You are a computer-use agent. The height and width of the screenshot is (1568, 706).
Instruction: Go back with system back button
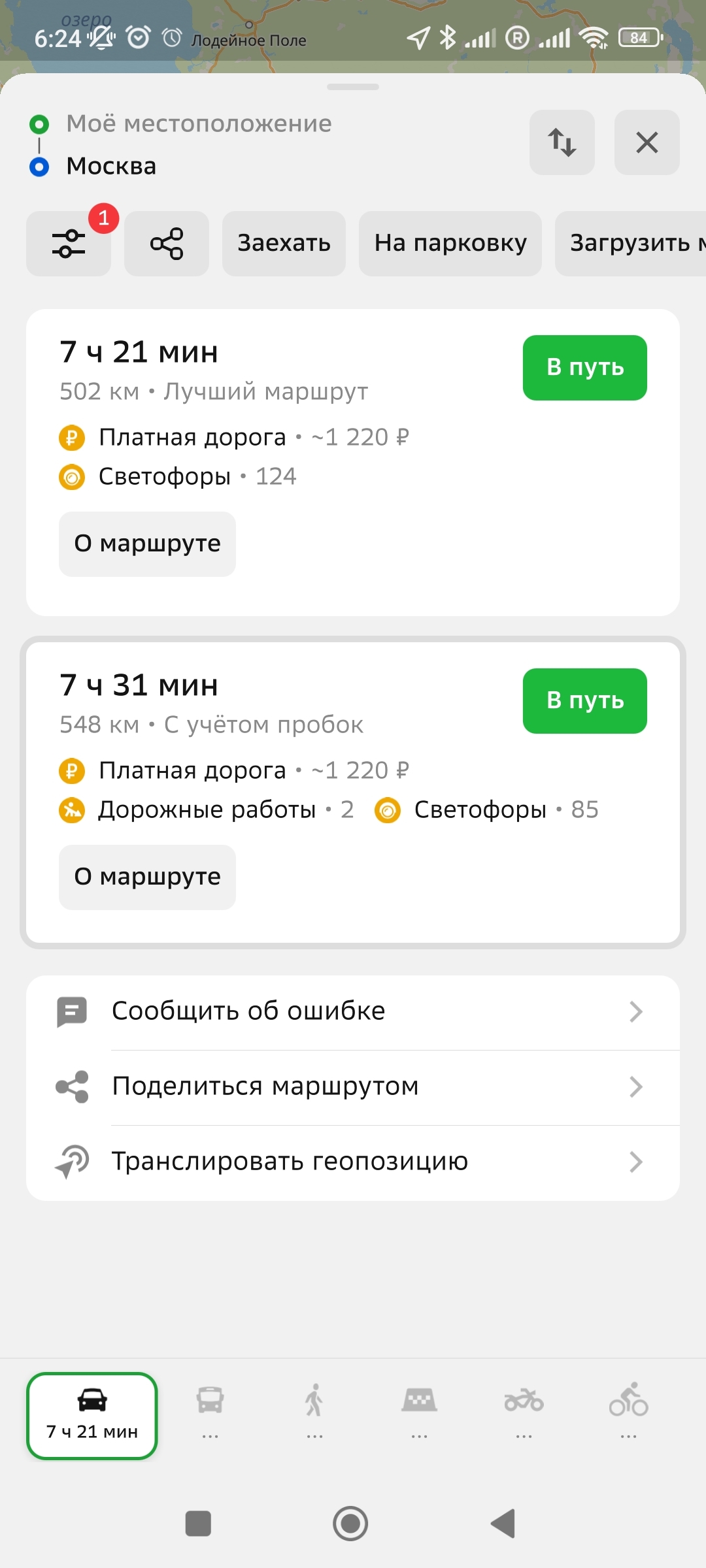coord(504,1524)
